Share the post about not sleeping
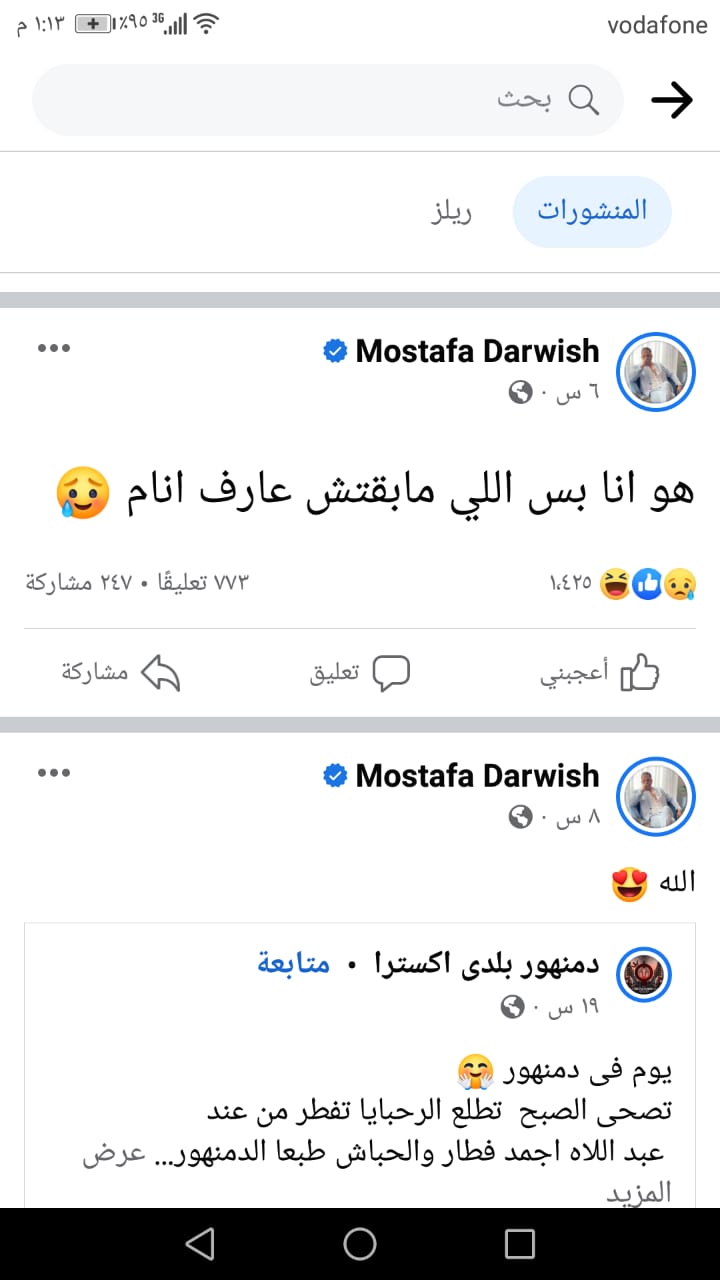The height and width of the screenshot is (1280, 720). point(120,673)
